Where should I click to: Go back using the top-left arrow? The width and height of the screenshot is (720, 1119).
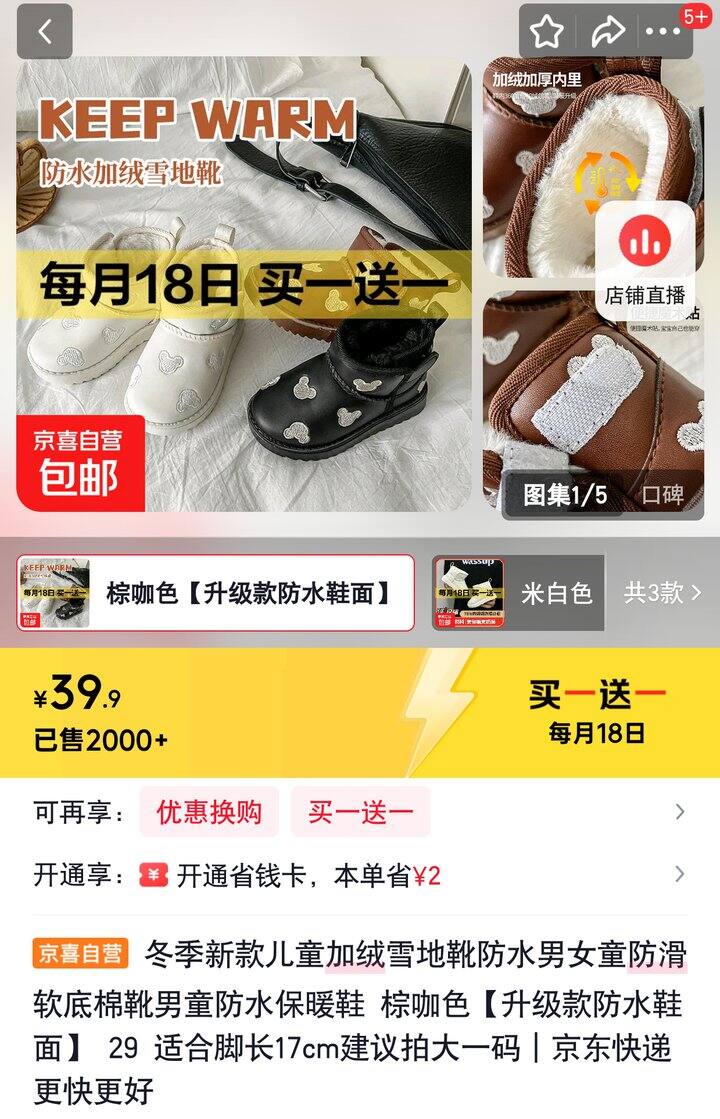[45, 32]
